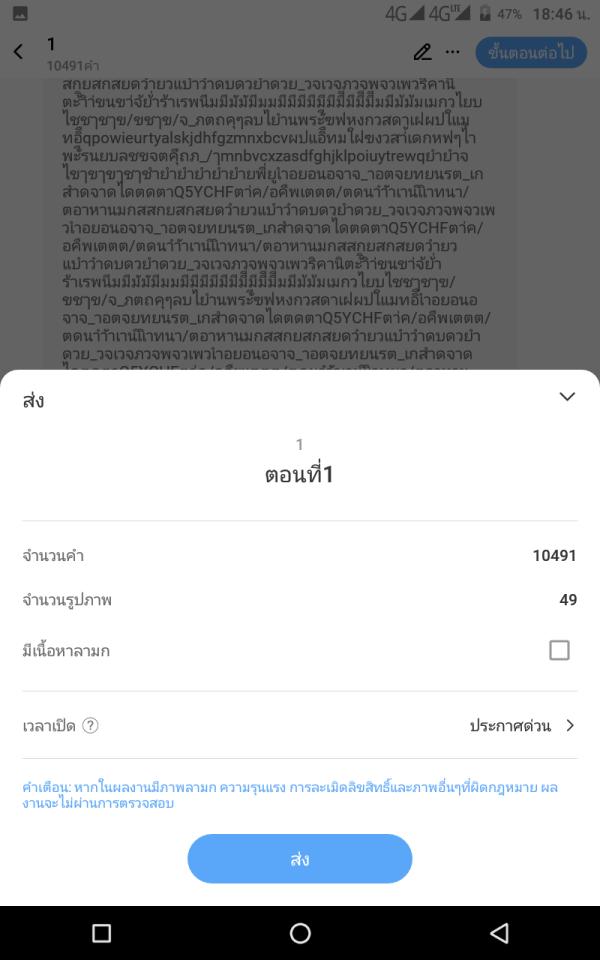Open the system recent apps button
This screenshot has height=960, width=600.
point(101,933)
